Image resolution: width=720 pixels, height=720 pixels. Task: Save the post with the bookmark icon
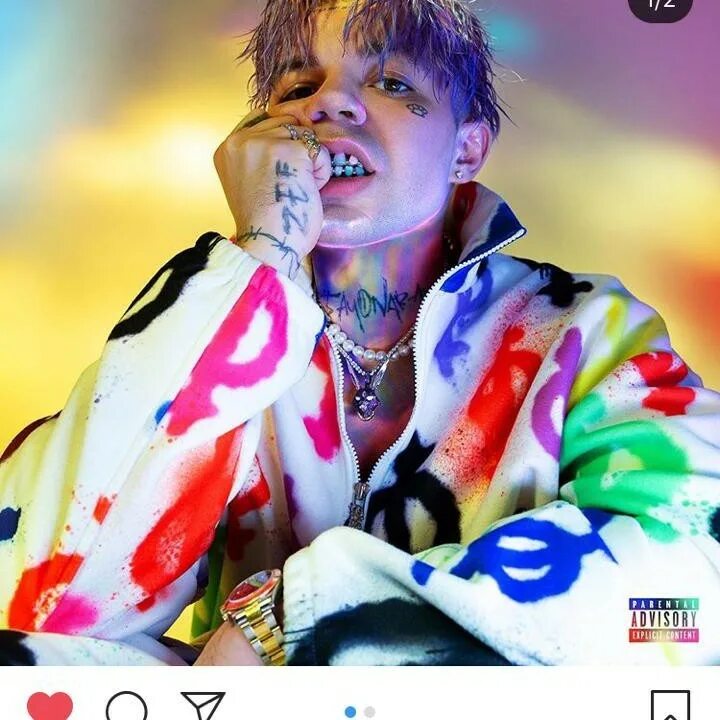tap(669, 707)
